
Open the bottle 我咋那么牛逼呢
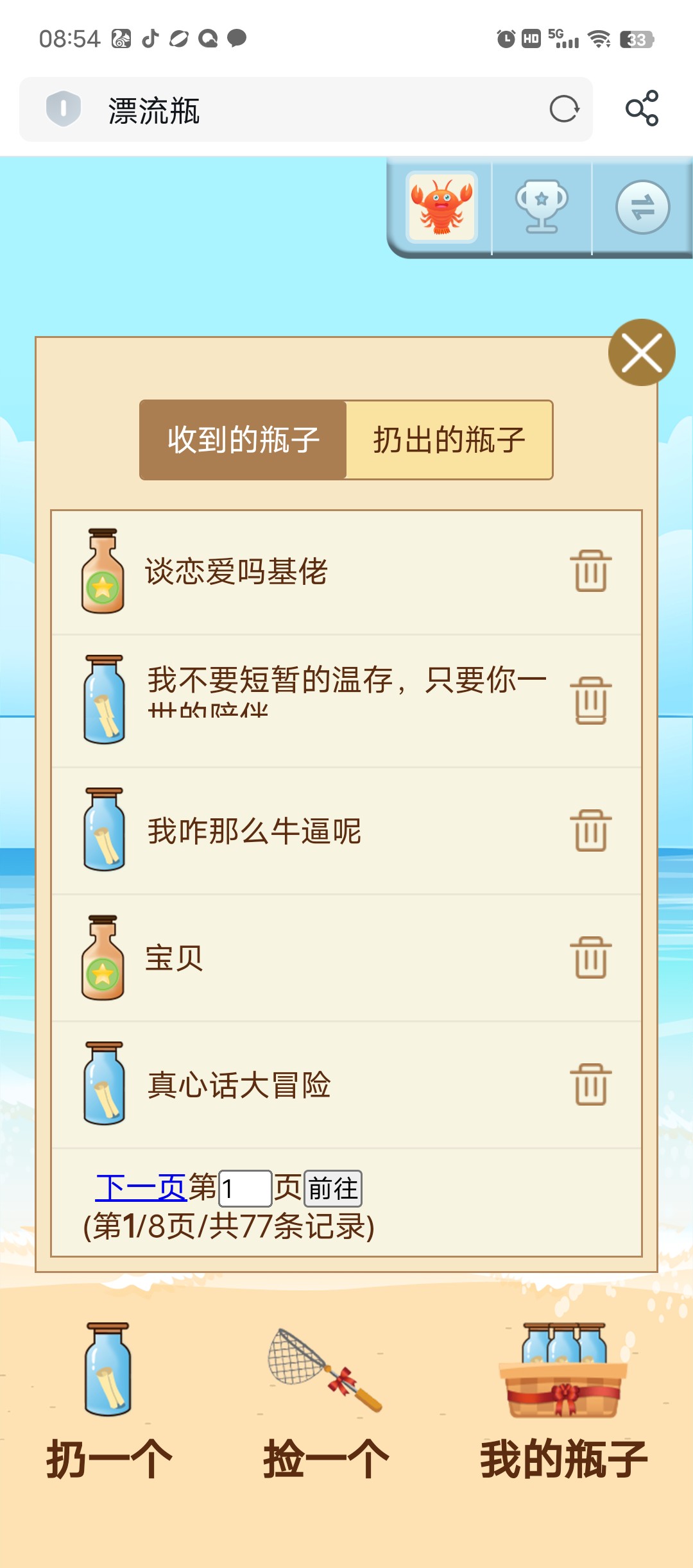click(x=254, y=831)
